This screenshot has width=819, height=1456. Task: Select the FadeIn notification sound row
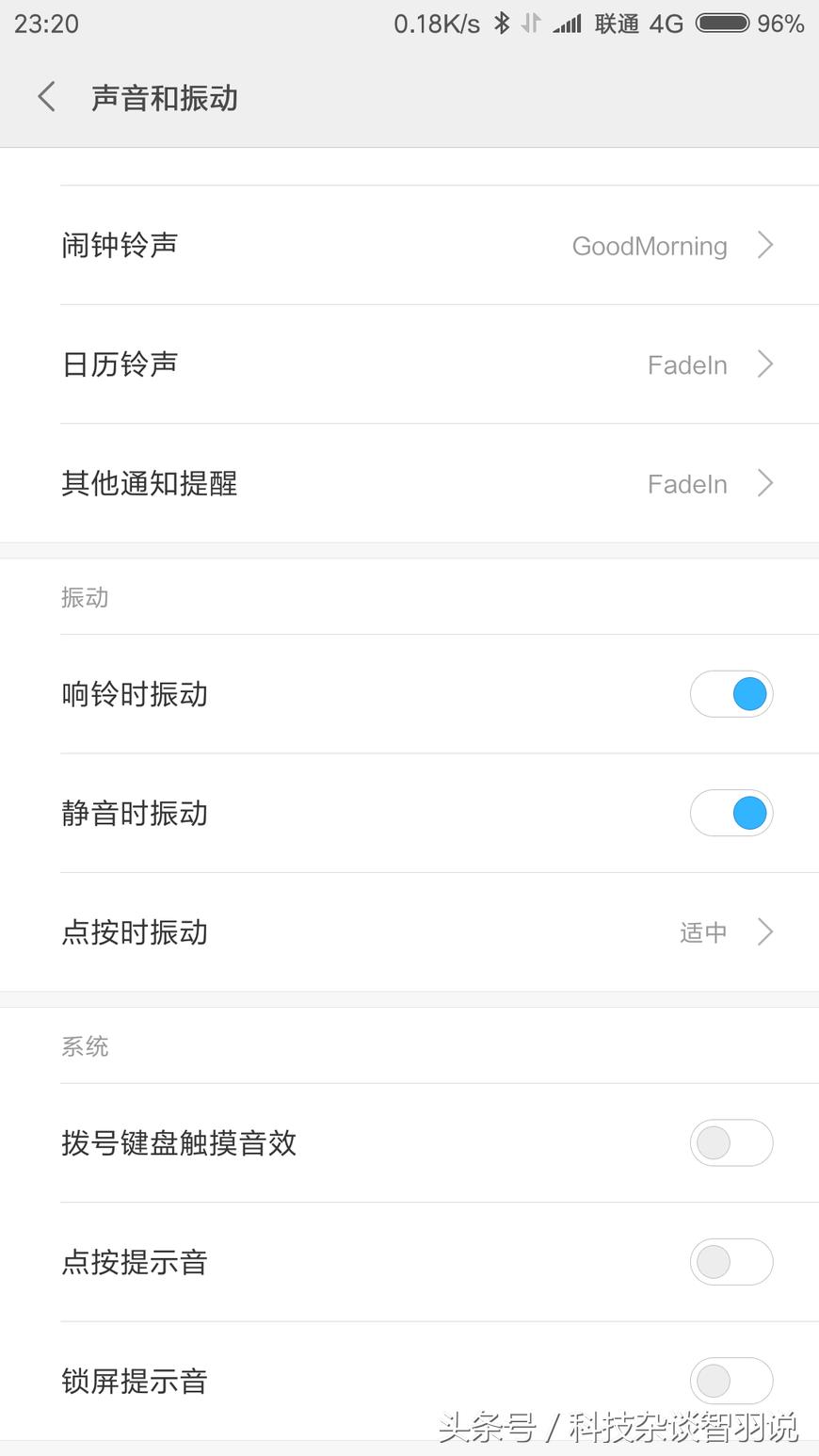pyautogui.click(x=686, y=483)
